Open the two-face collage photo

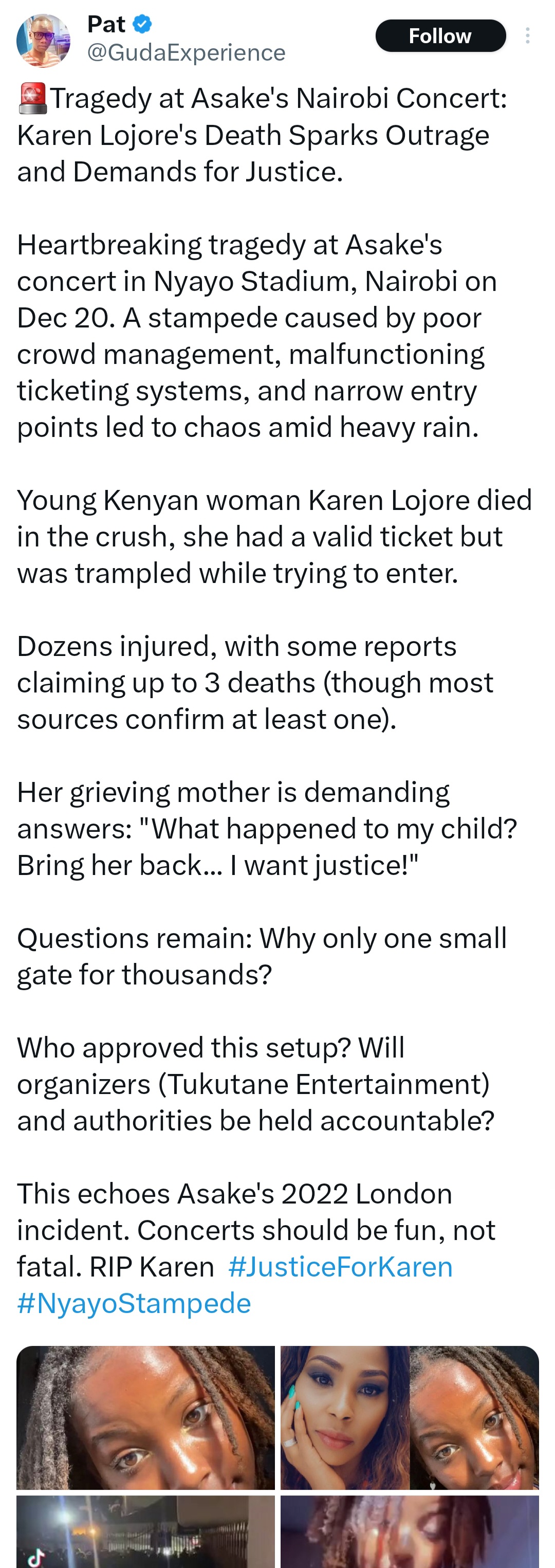[410, 1418]
